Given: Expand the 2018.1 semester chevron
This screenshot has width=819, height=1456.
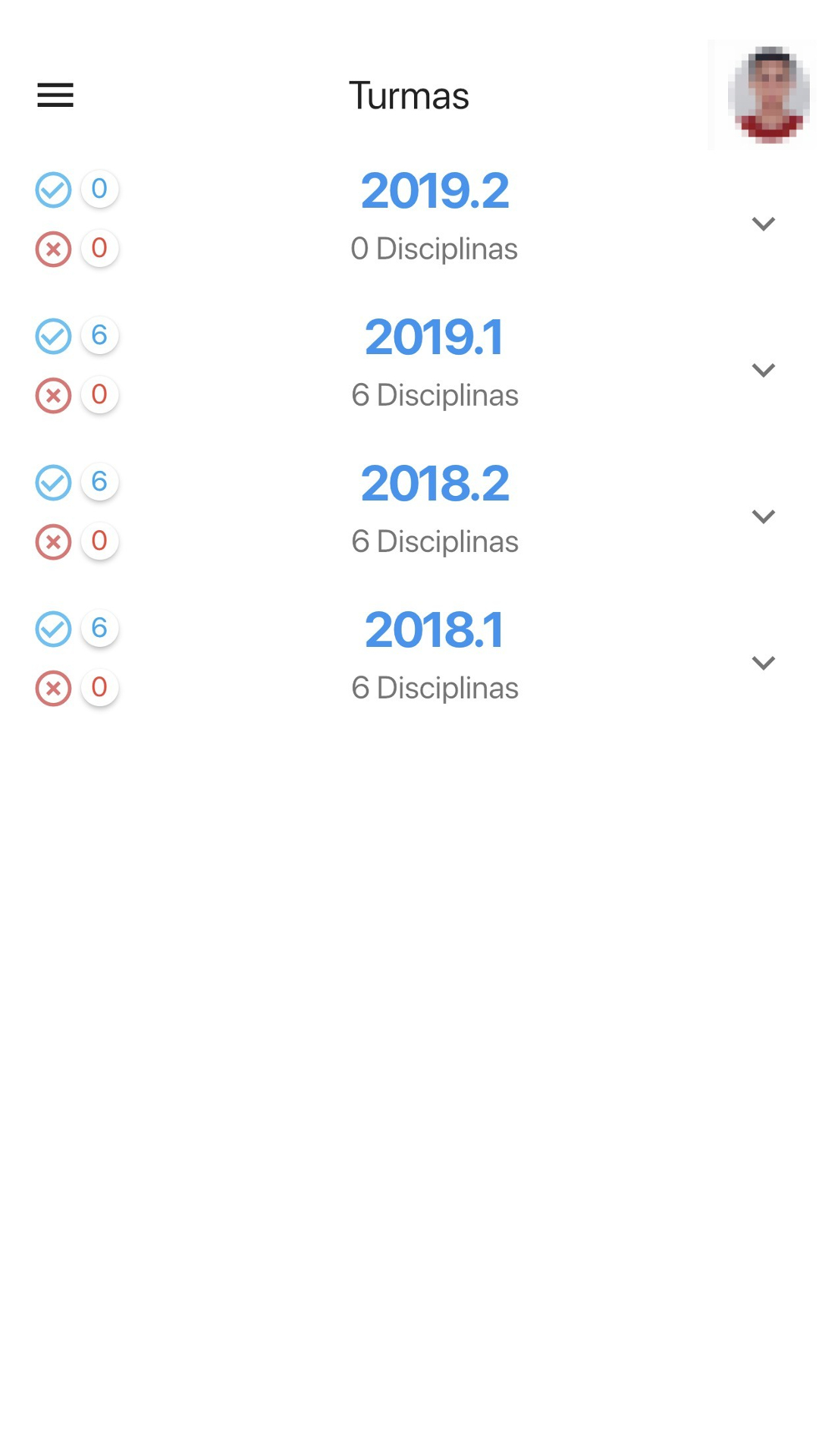Looking at the screenshot, I should (763, 663).
